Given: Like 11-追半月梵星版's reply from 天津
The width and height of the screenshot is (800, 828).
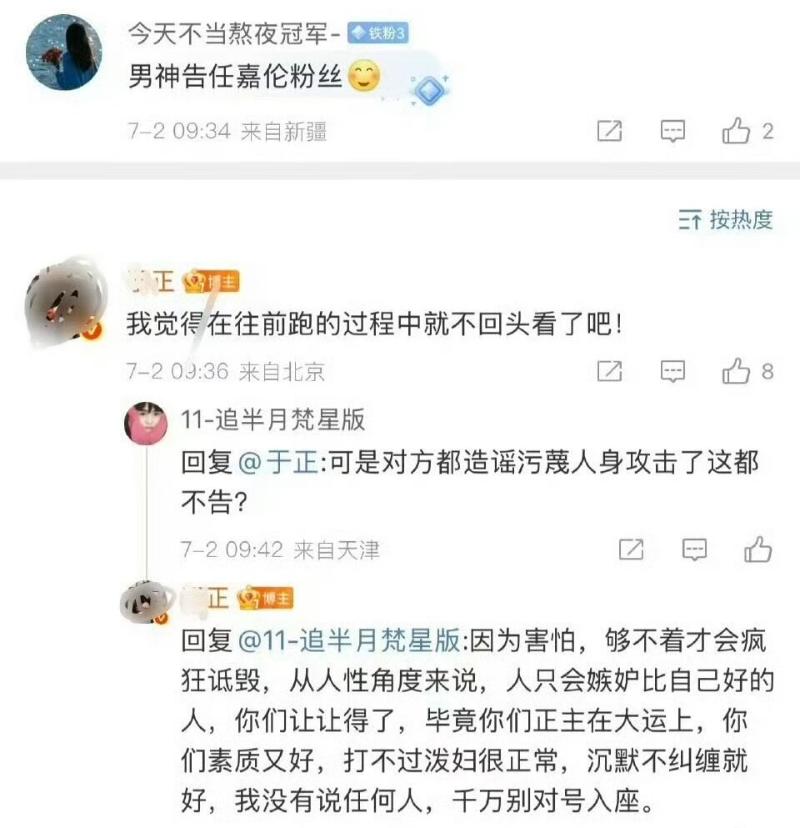Looking at the screenshot, I should 757,549.
